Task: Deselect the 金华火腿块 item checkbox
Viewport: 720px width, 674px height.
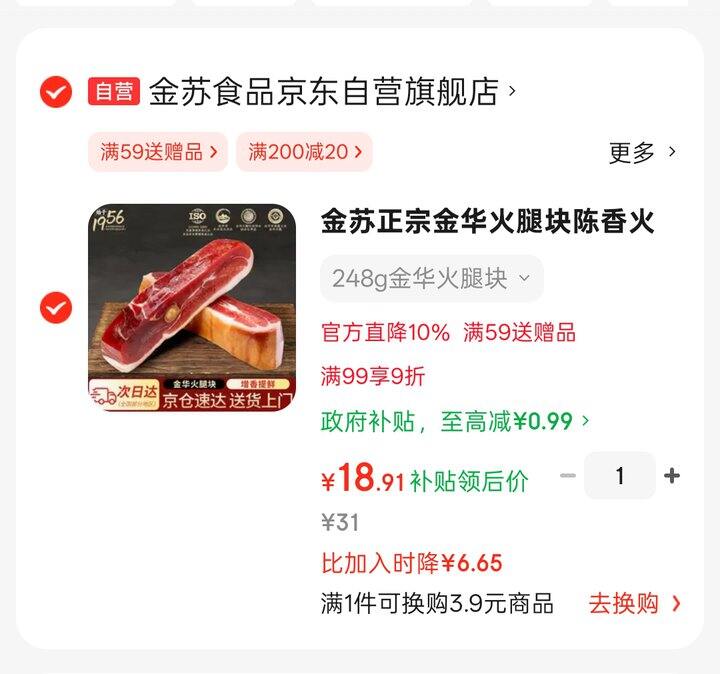Action: click(56, 307)
